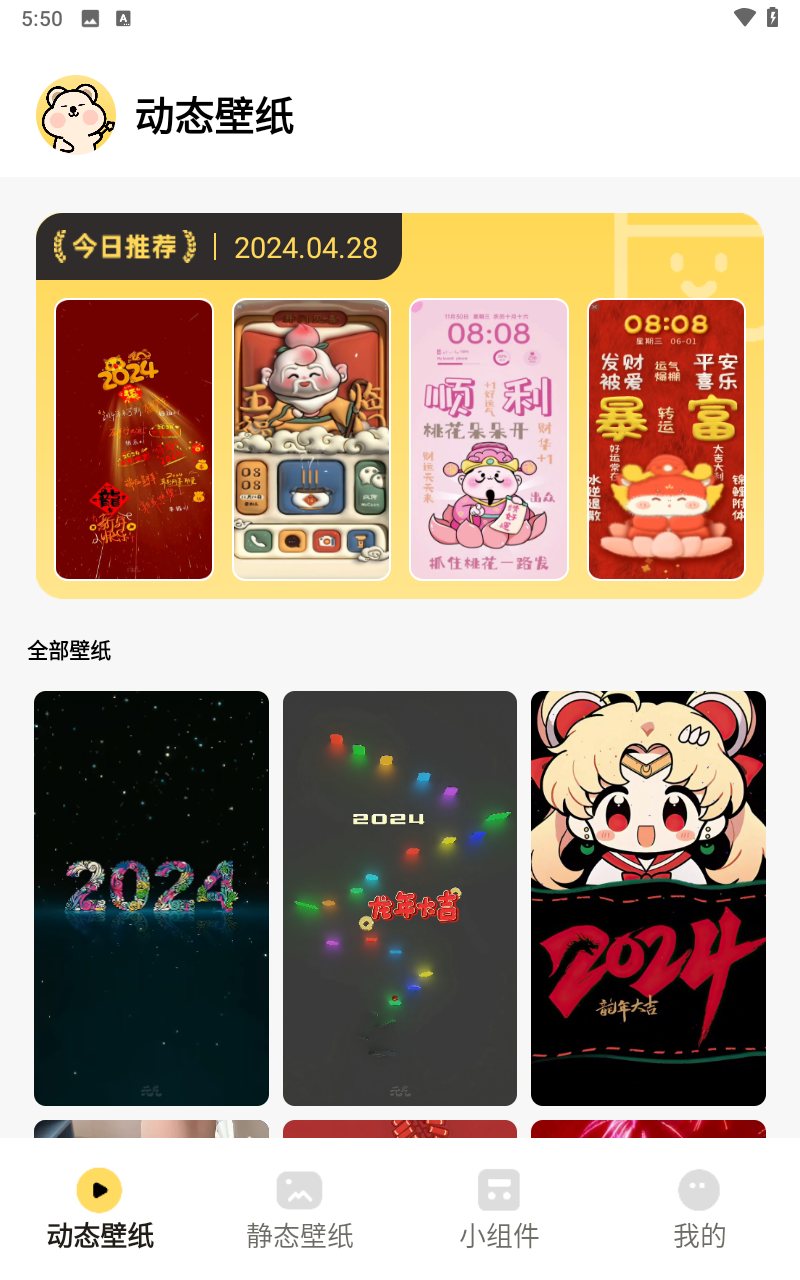Open the blonde anime girl 2024 wallpaper

648,897
